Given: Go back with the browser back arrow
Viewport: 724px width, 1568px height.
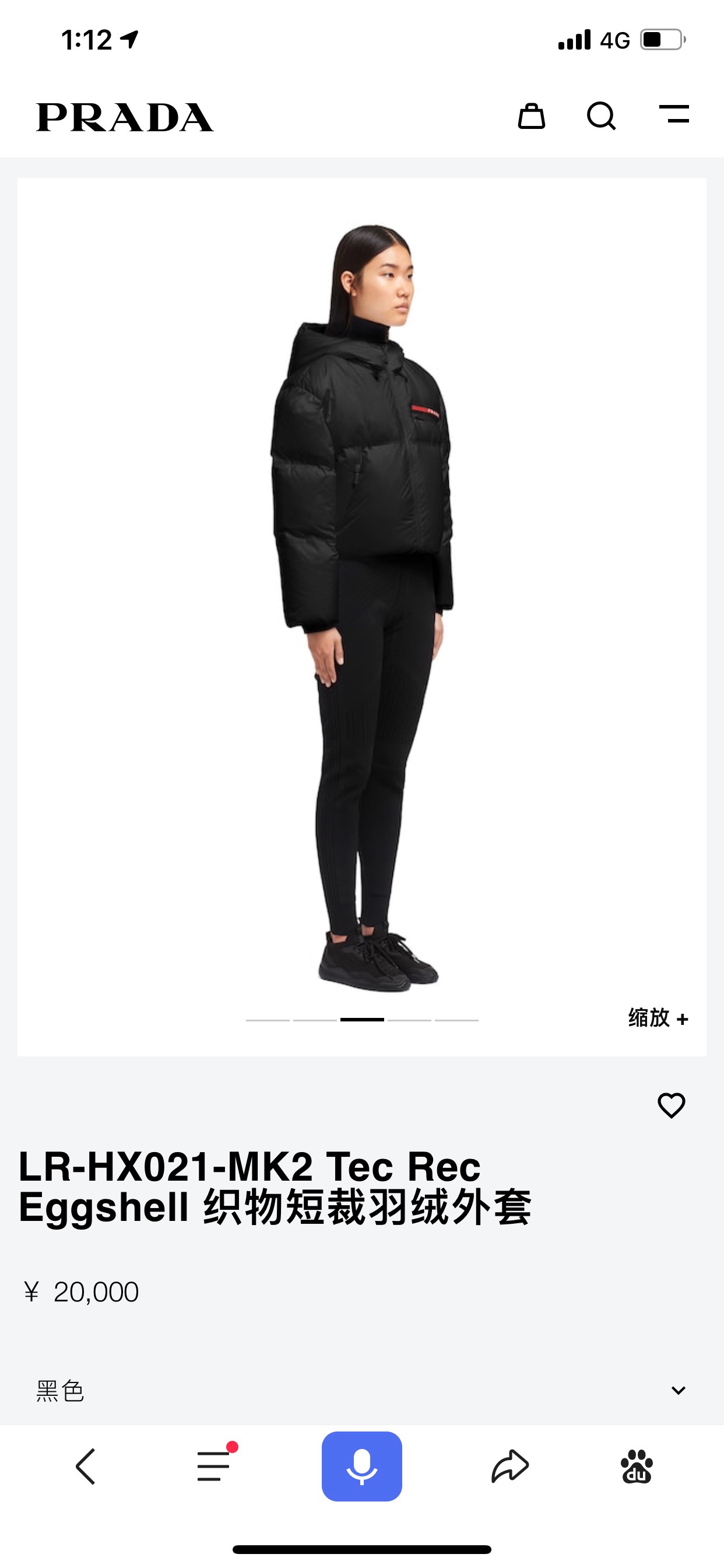Looking at the screenshot, I should click(x=86, y=1466).
